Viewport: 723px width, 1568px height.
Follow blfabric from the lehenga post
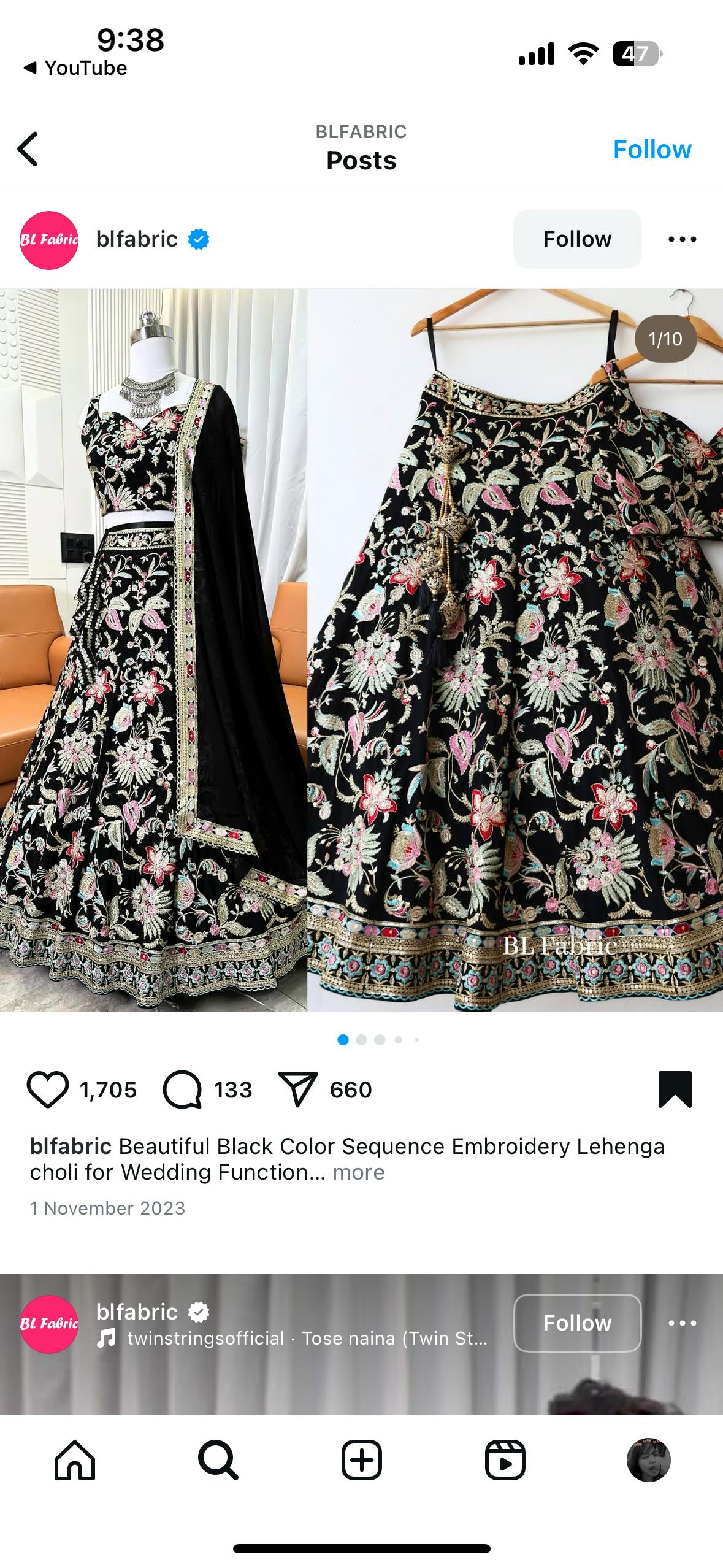[x=576, y=239]
